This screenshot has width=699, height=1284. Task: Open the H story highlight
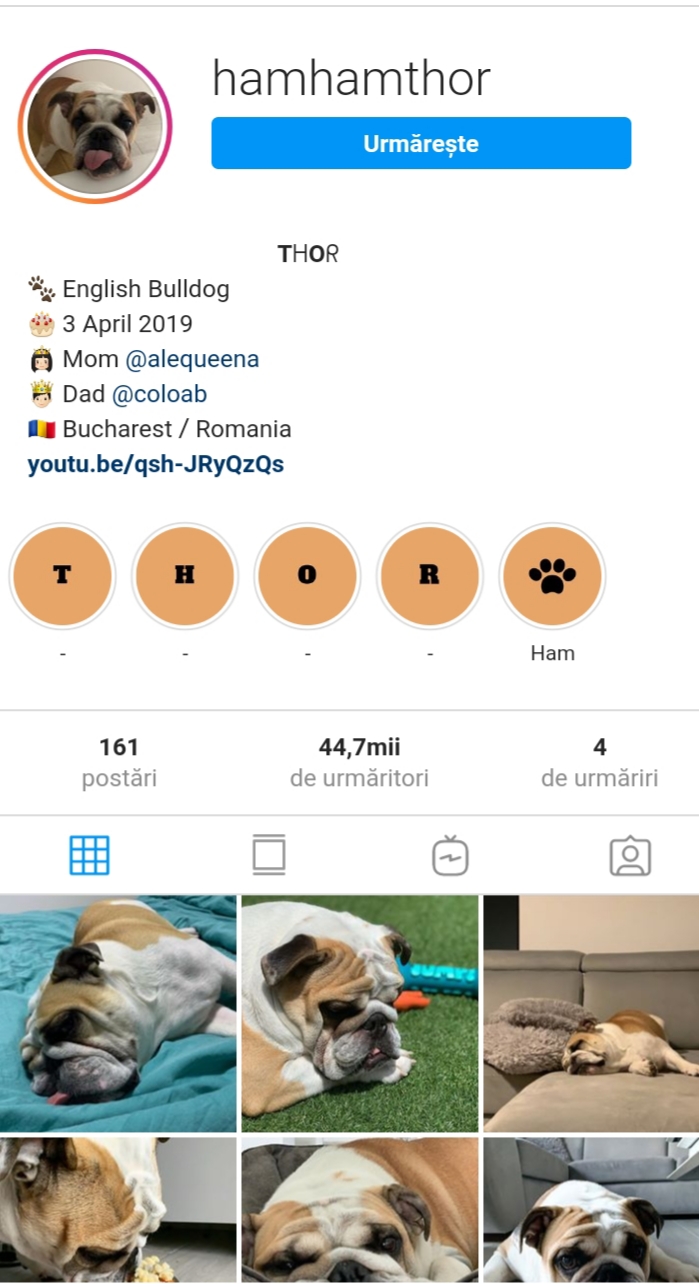click(185, 576)
